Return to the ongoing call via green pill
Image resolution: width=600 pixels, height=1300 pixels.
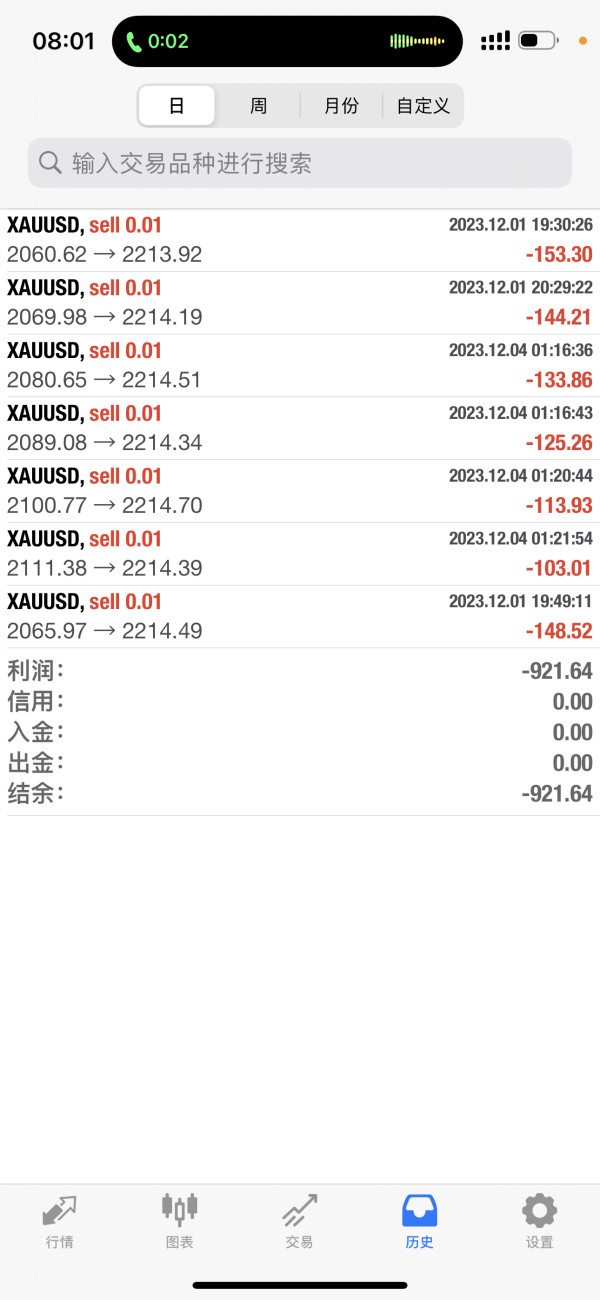click(159, 42)
